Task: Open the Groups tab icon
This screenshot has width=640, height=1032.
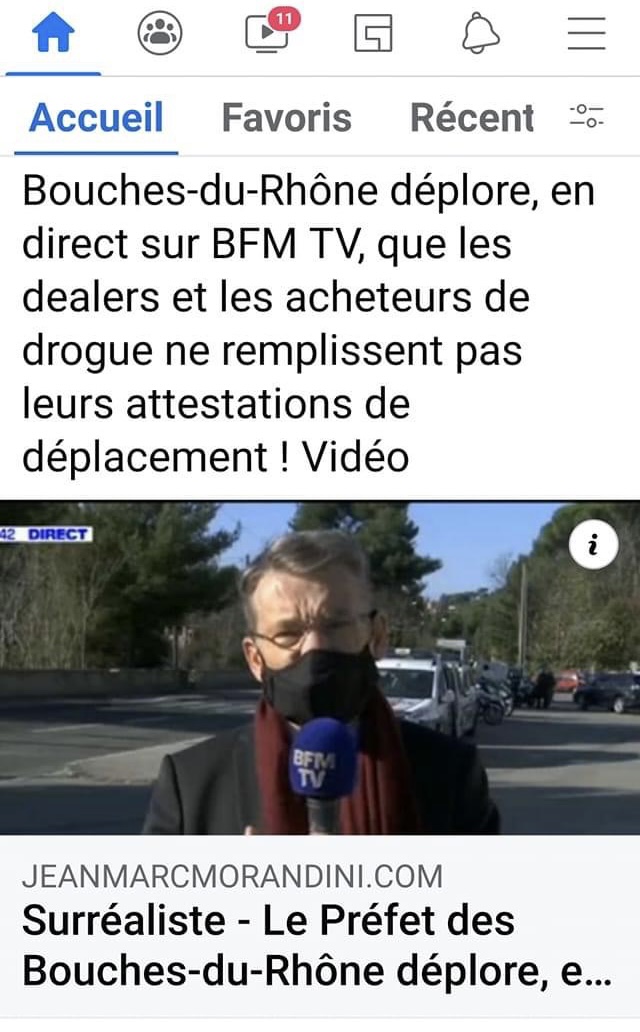Action: (159, 35)
